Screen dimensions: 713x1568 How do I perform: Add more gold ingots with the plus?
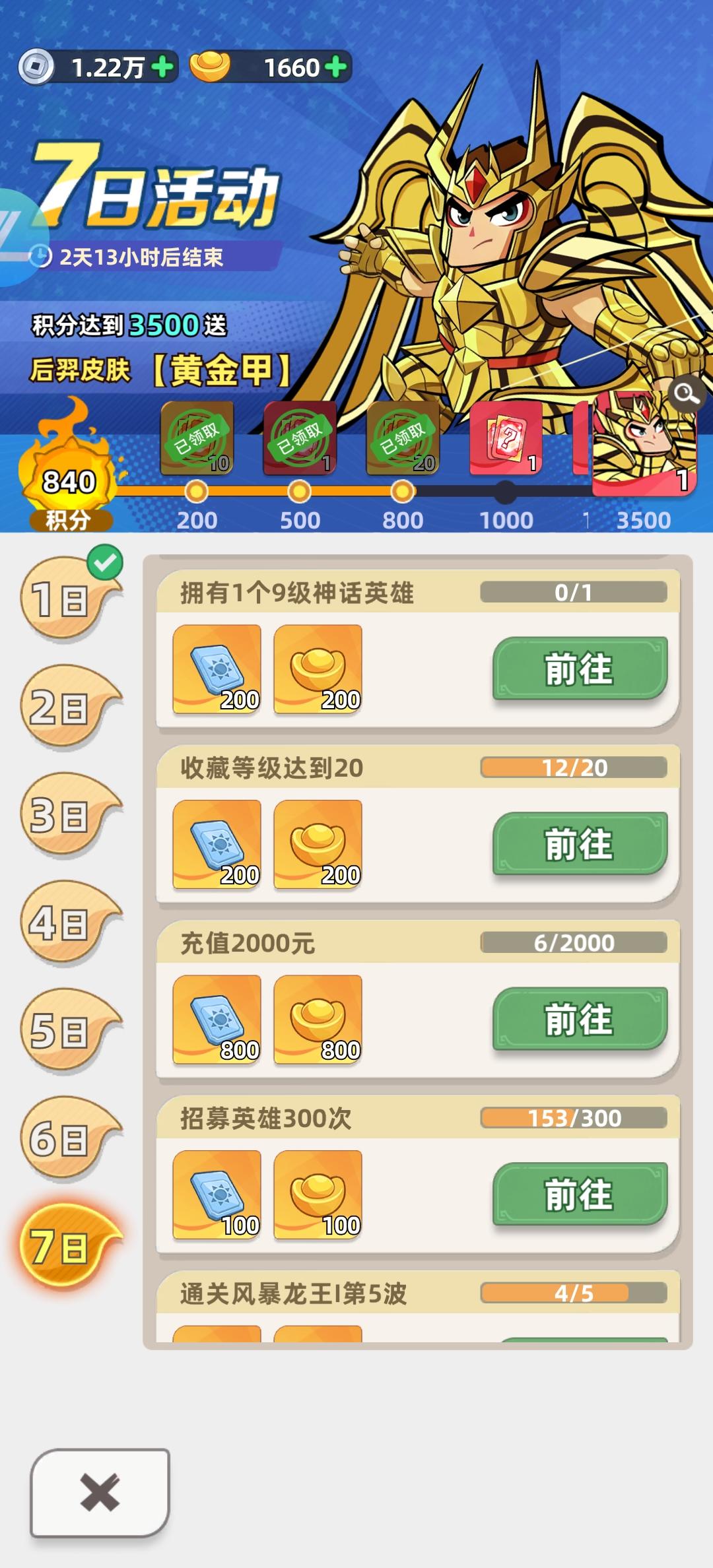click(335, 67)
